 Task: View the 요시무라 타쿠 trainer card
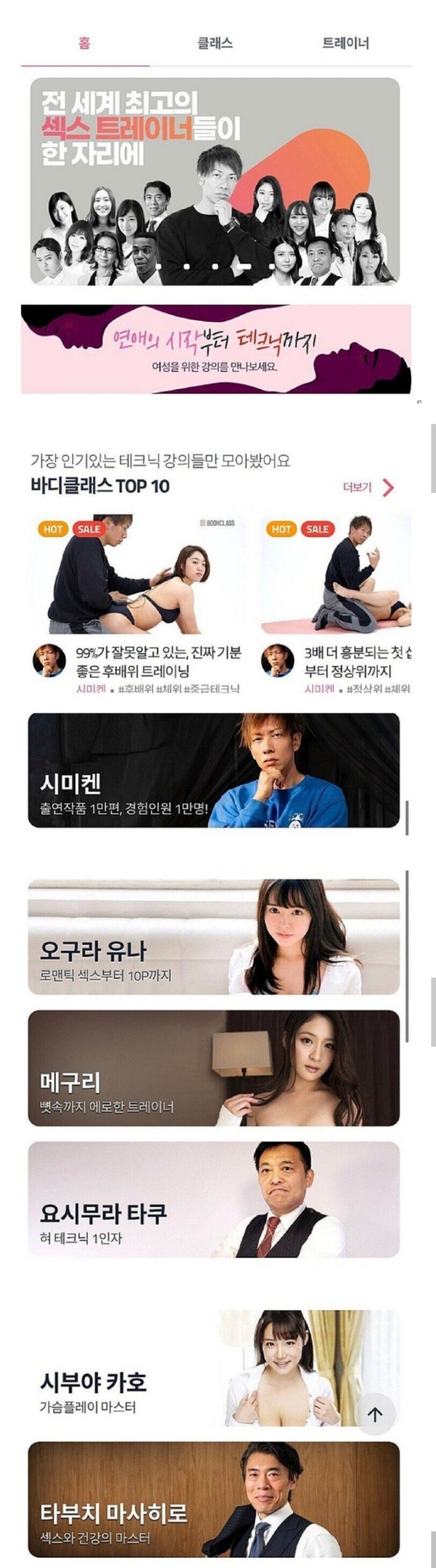pyautogui.click(x=213, y=1199)
